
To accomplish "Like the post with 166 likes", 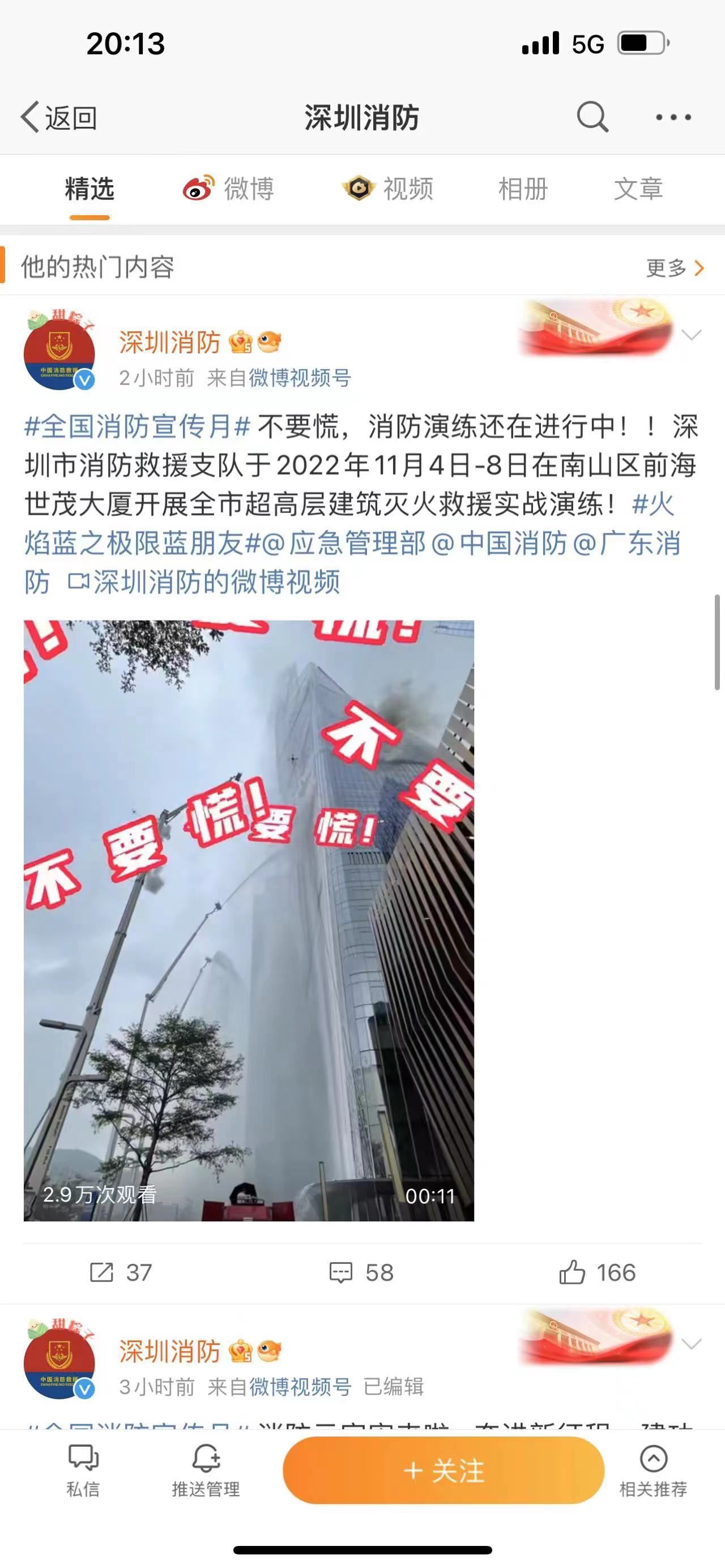I will (597, 1273).
